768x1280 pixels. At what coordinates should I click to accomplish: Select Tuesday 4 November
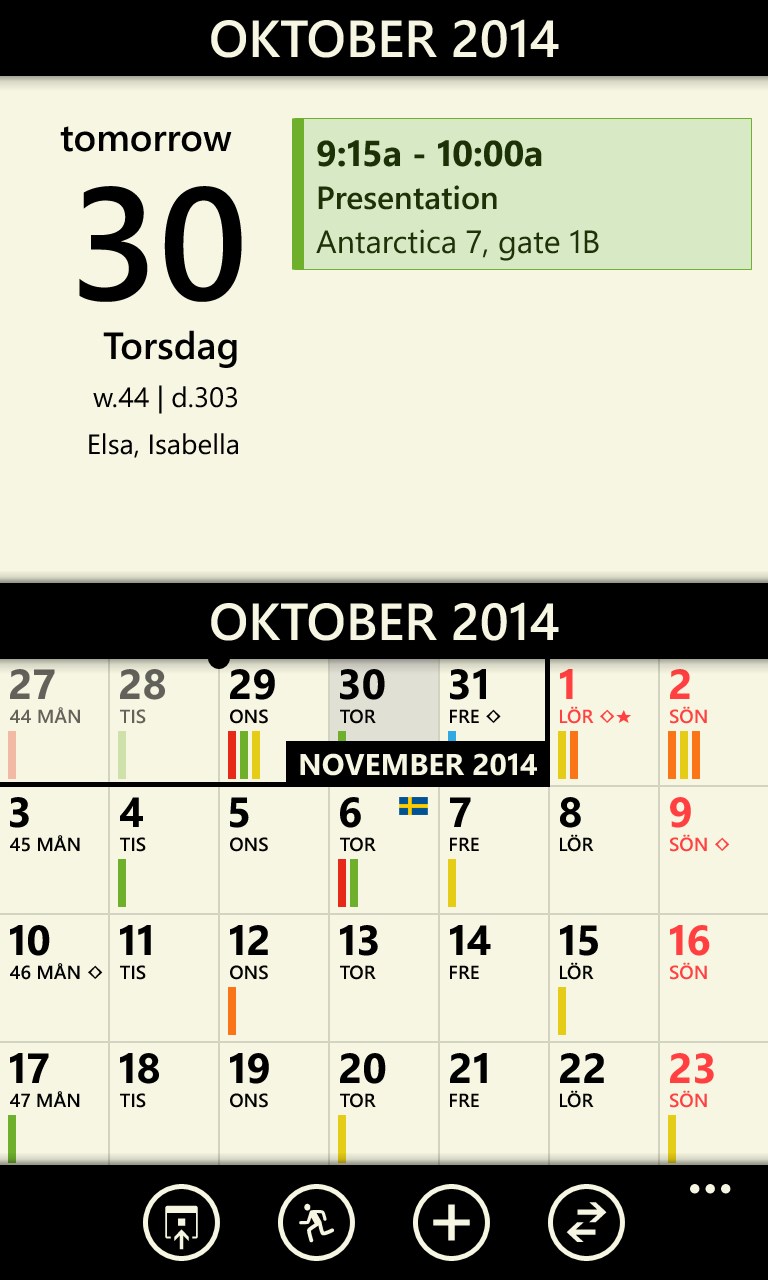163,848
